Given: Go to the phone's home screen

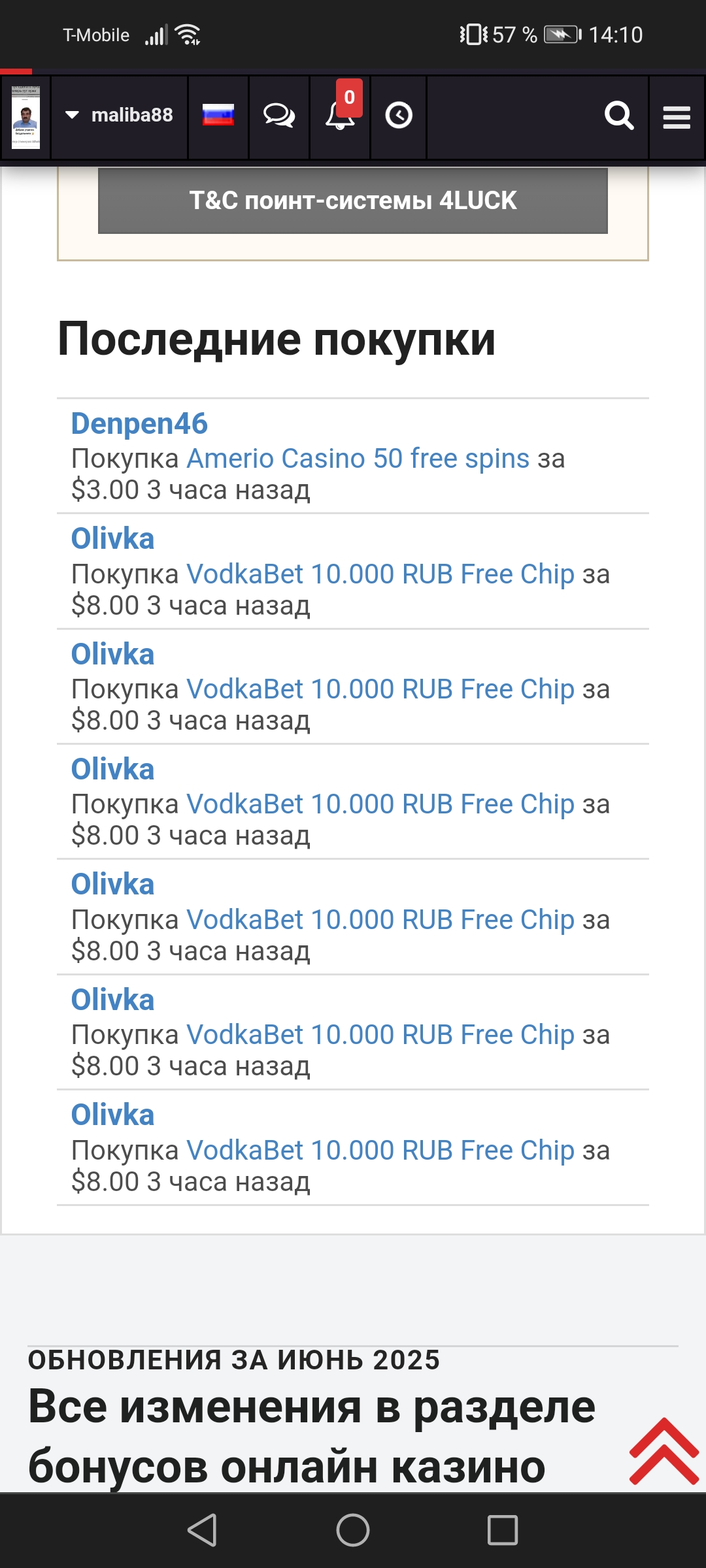Looking at the screenshot, I should click(353, 1530).
